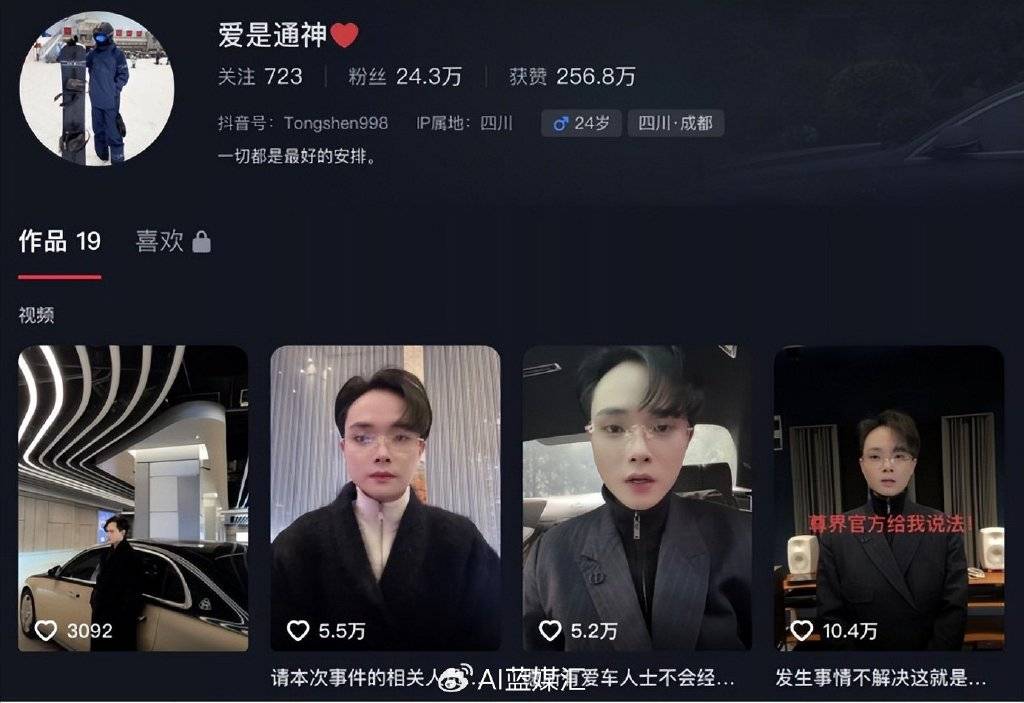Viewport: 1024px width, 703px height.
Task: Open the profile avatar photo
Action: pyautogui.click(x=96, y=88)
